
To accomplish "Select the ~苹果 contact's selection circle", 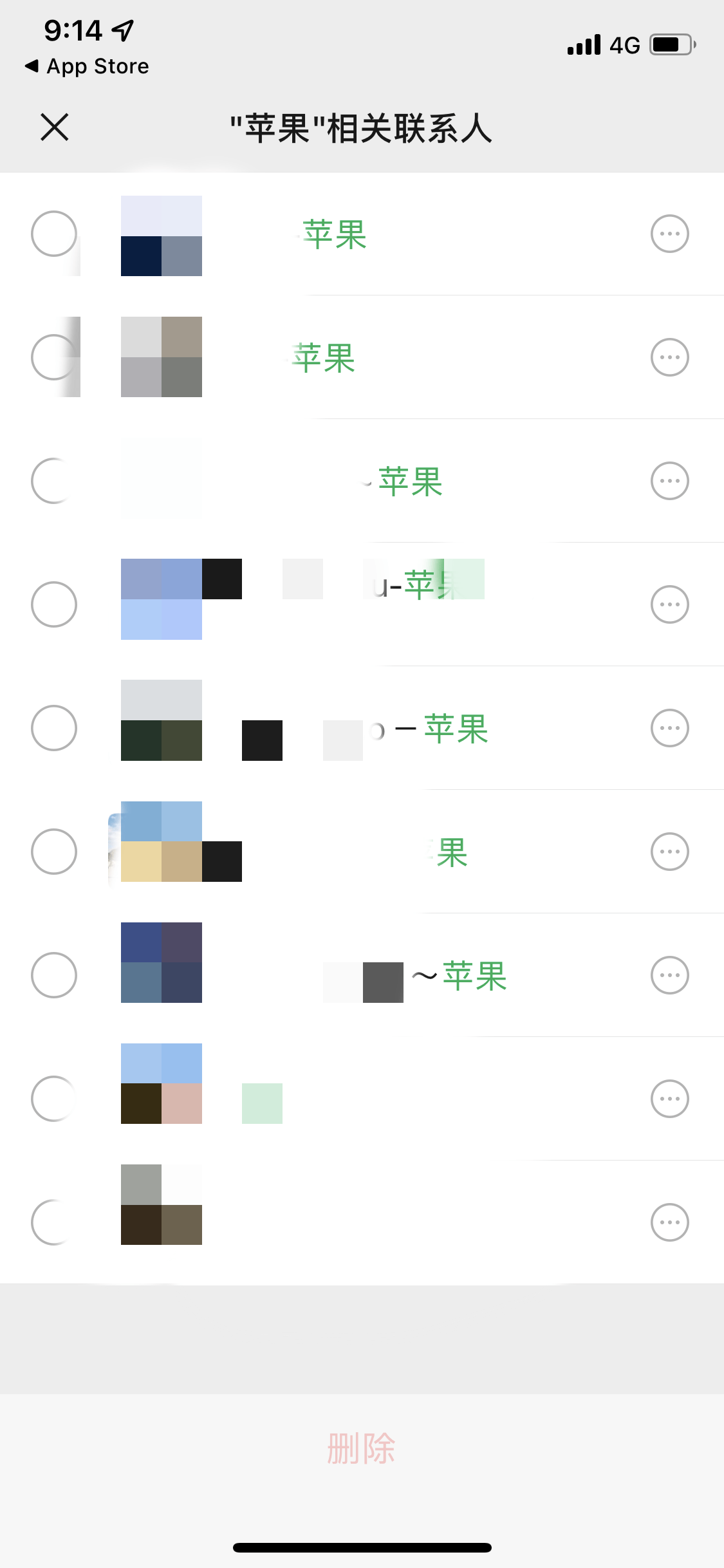I will point(55,975).
